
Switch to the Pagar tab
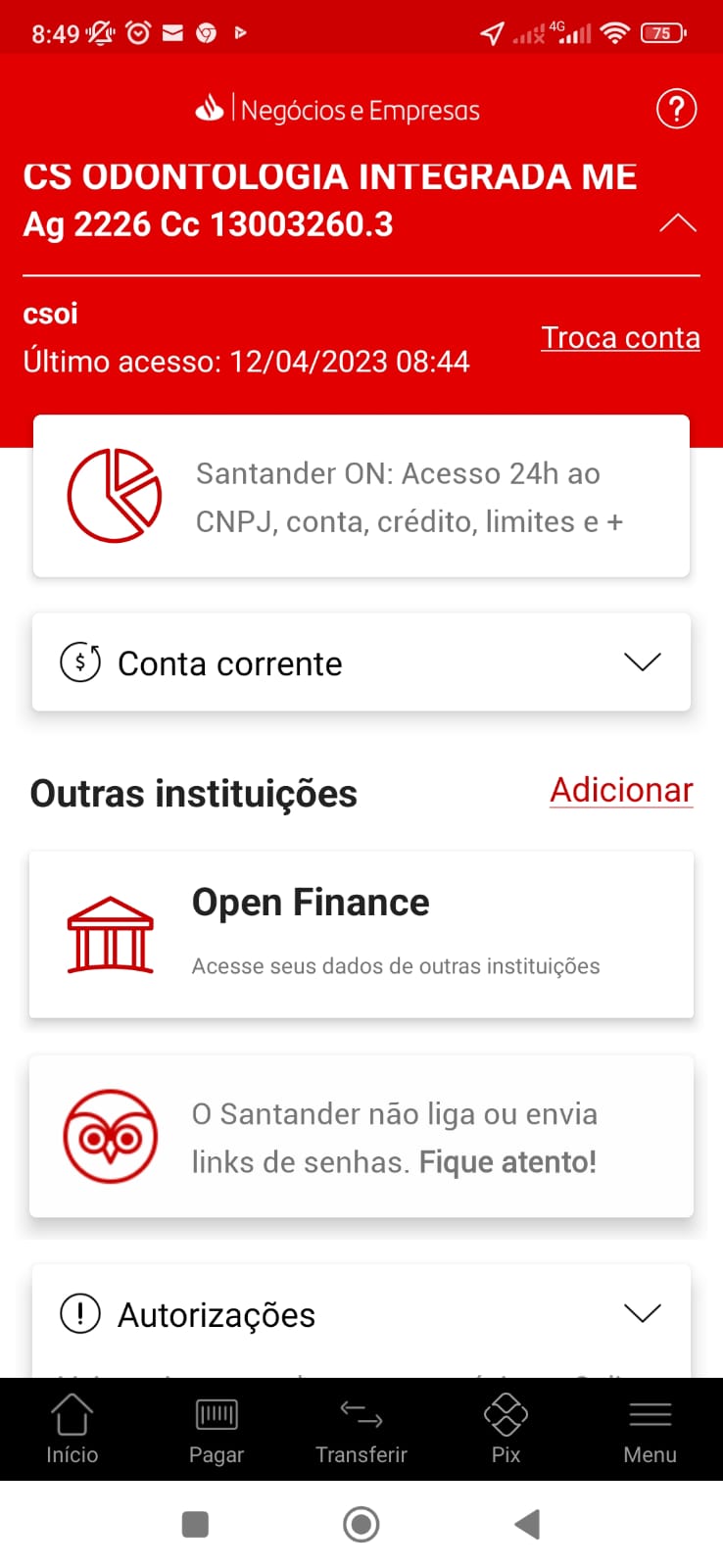coord(217,1429)
